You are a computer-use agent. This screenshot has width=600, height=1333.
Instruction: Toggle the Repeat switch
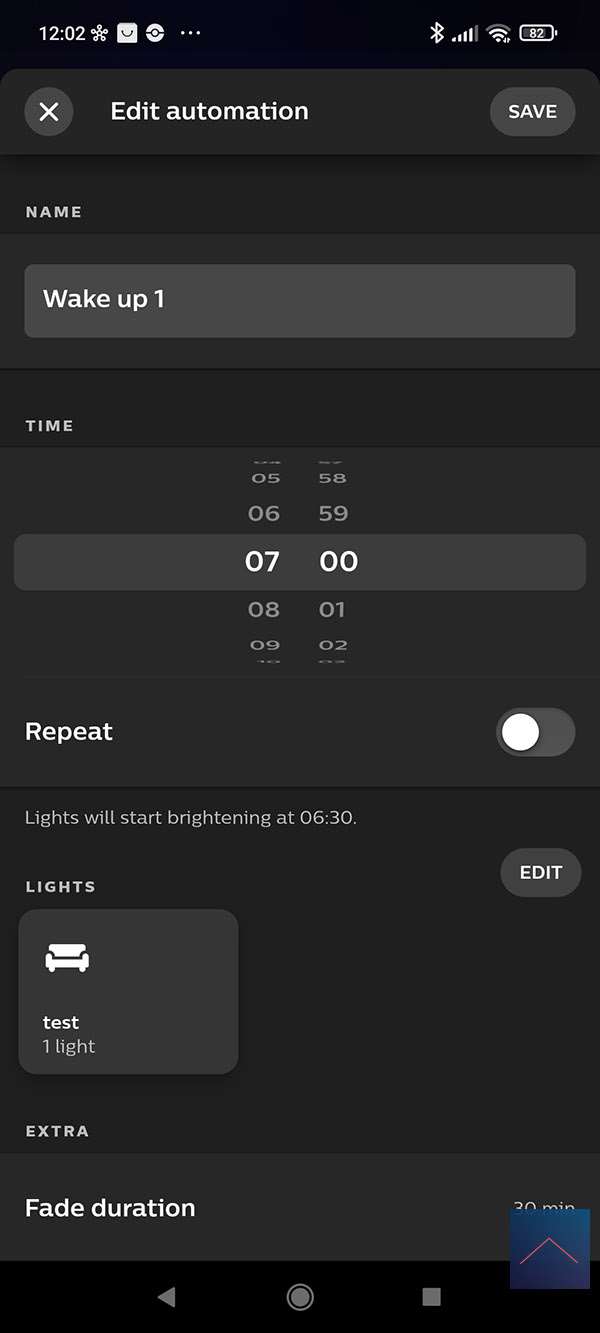pyautogui.click(x=535, y=732)
